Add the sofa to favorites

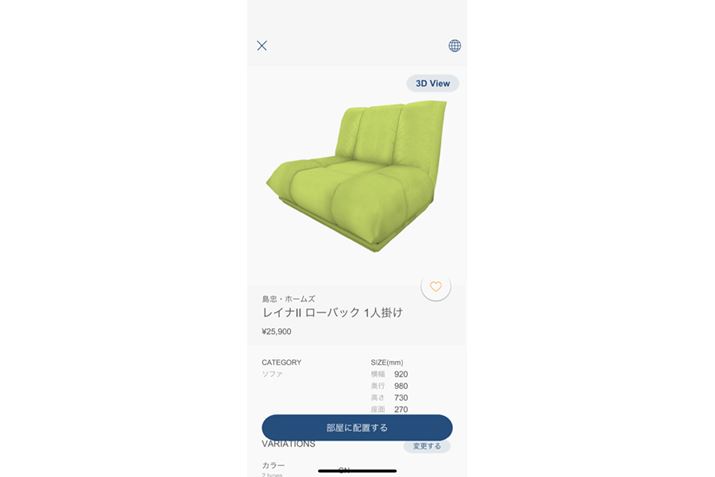(435, 287)
